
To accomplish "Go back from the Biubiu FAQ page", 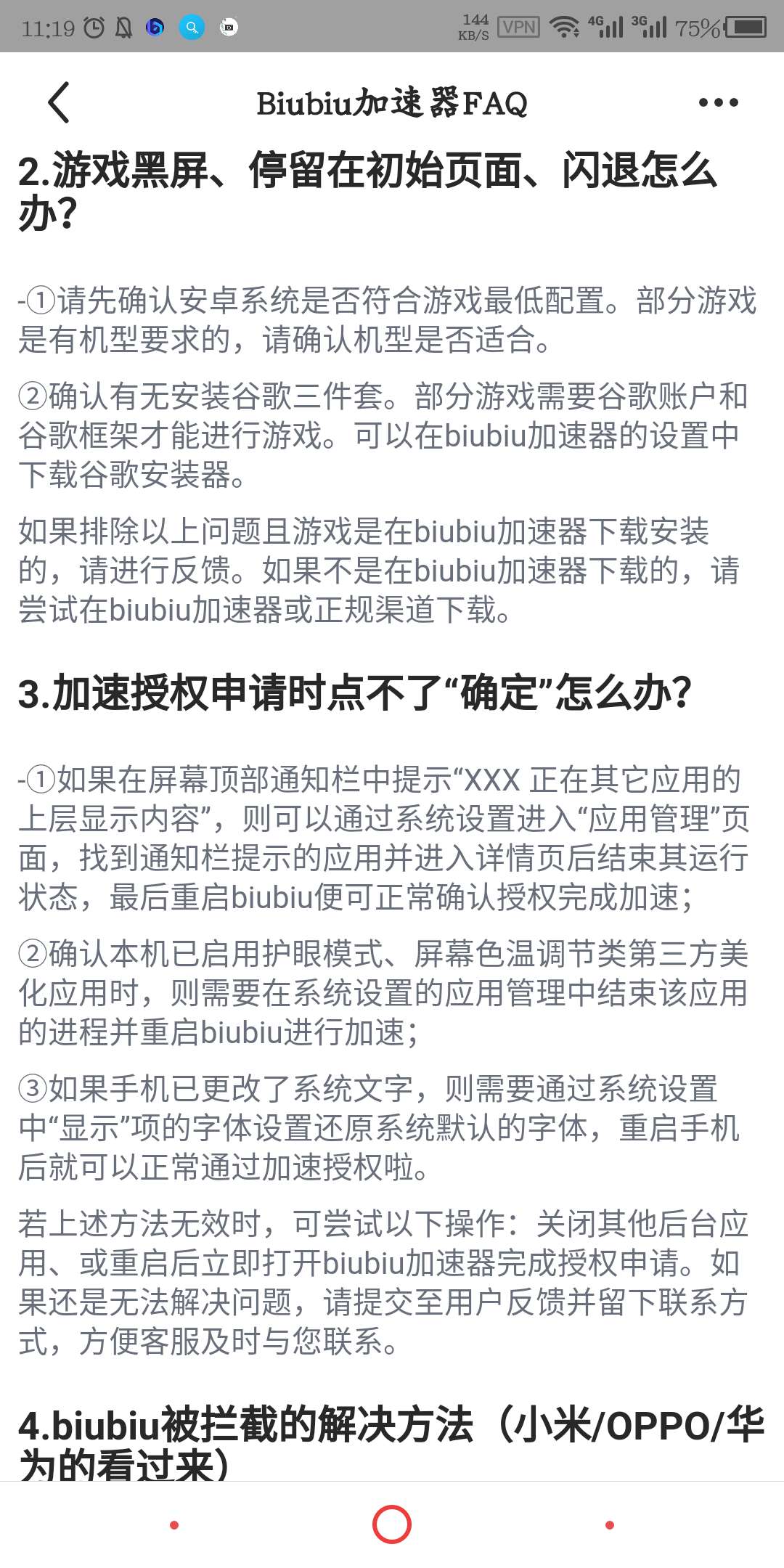I will [x=60, y=102].
